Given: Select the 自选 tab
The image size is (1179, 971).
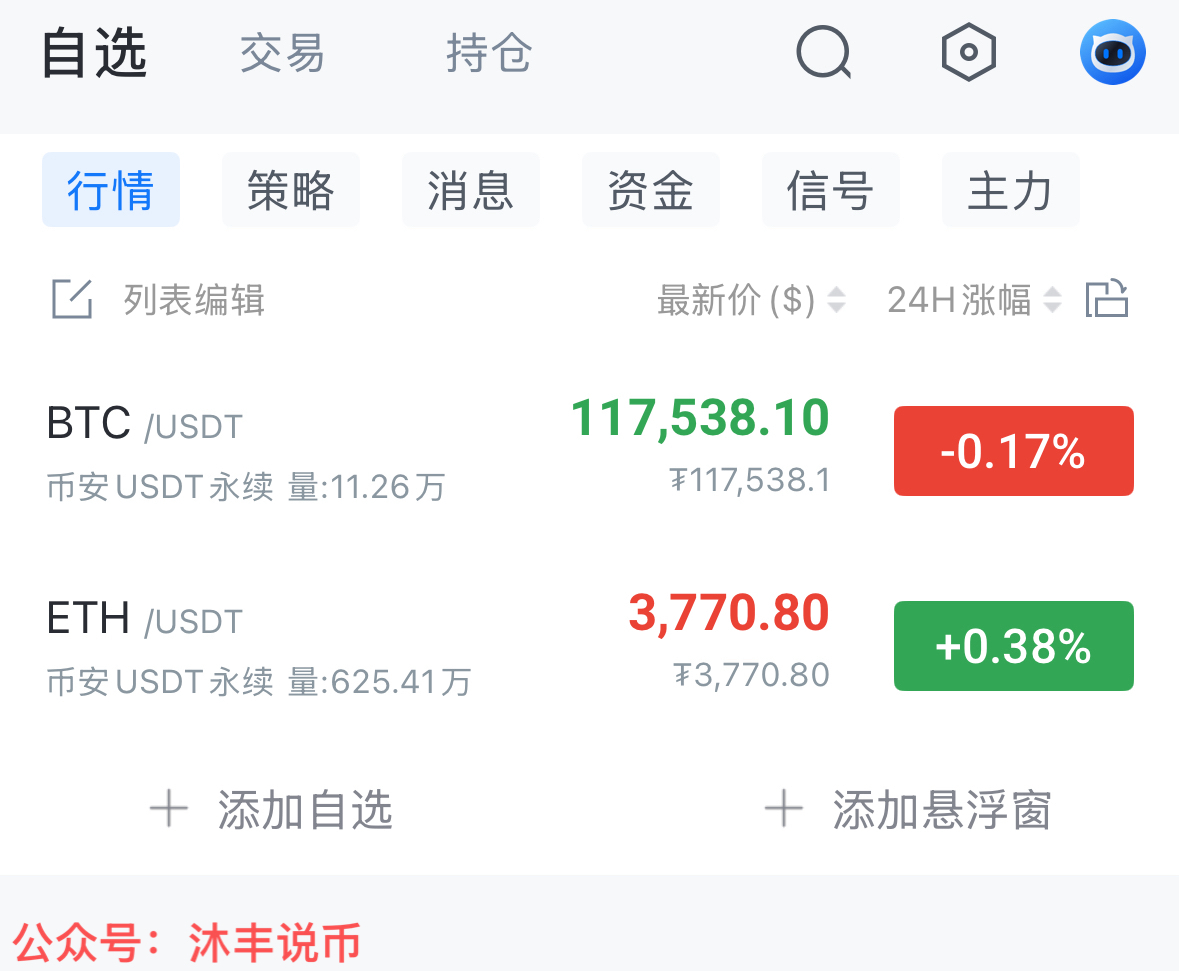Looking at the screenshot, I should (x=95, y=53).
